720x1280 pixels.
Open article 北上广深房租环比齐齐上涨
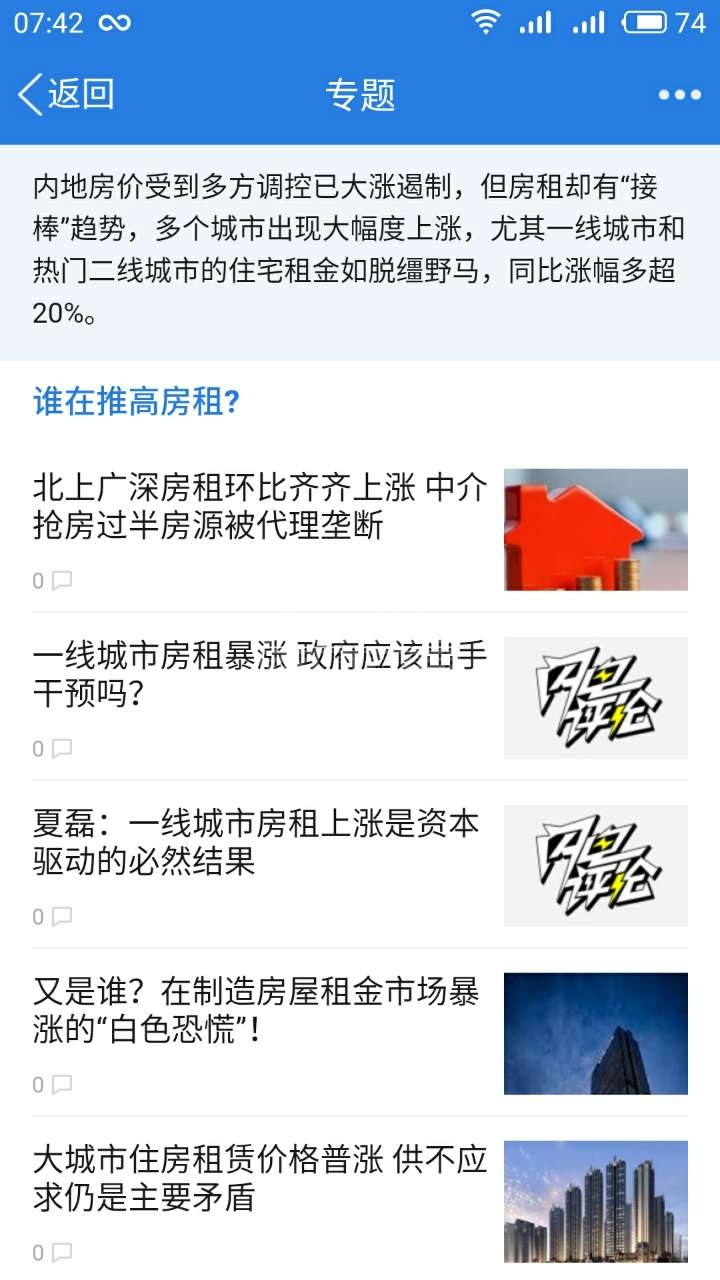coord(260,507)
